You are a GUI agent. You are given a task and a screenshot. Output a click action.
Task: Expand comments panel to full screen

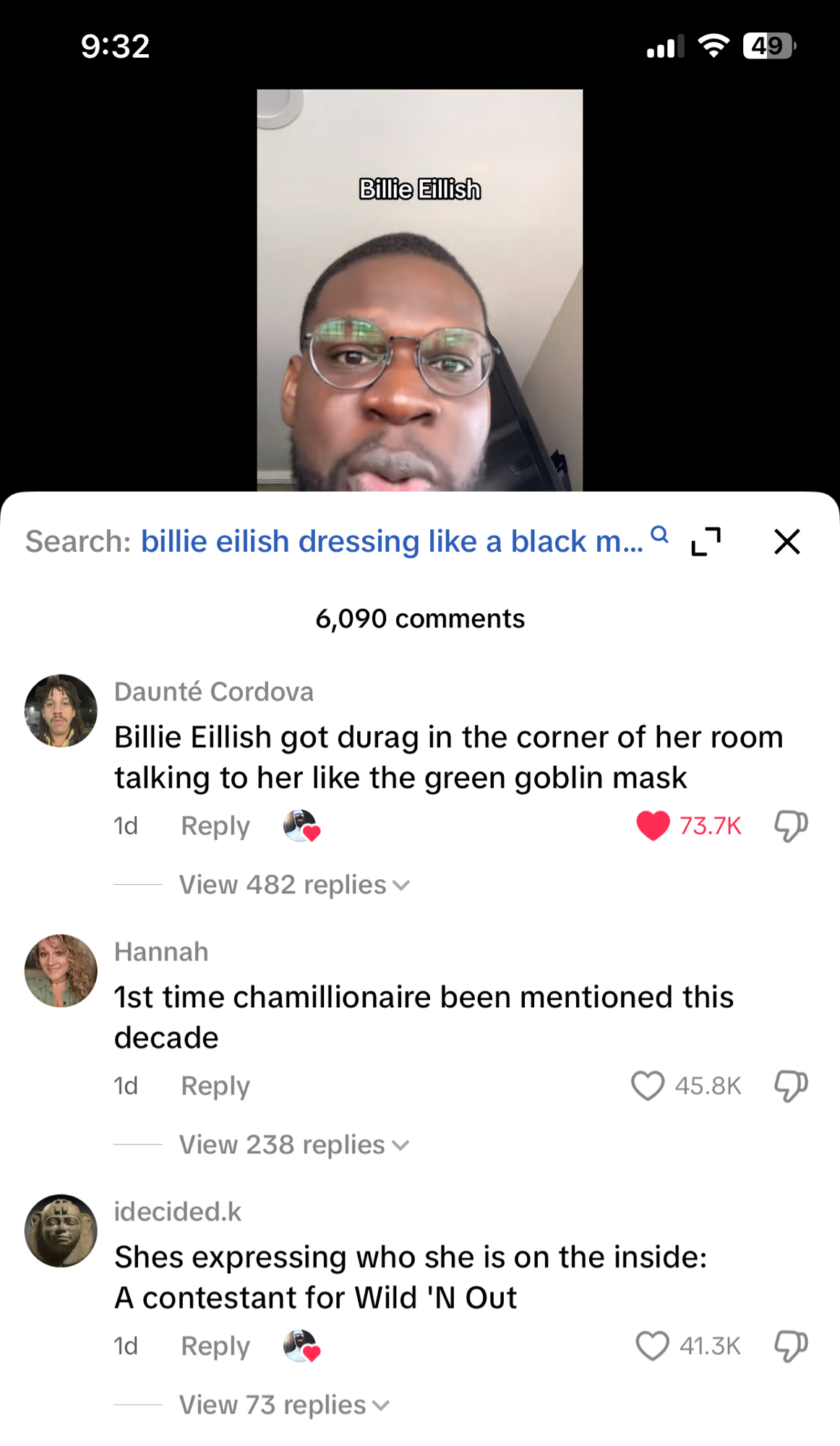click(706, 542)
